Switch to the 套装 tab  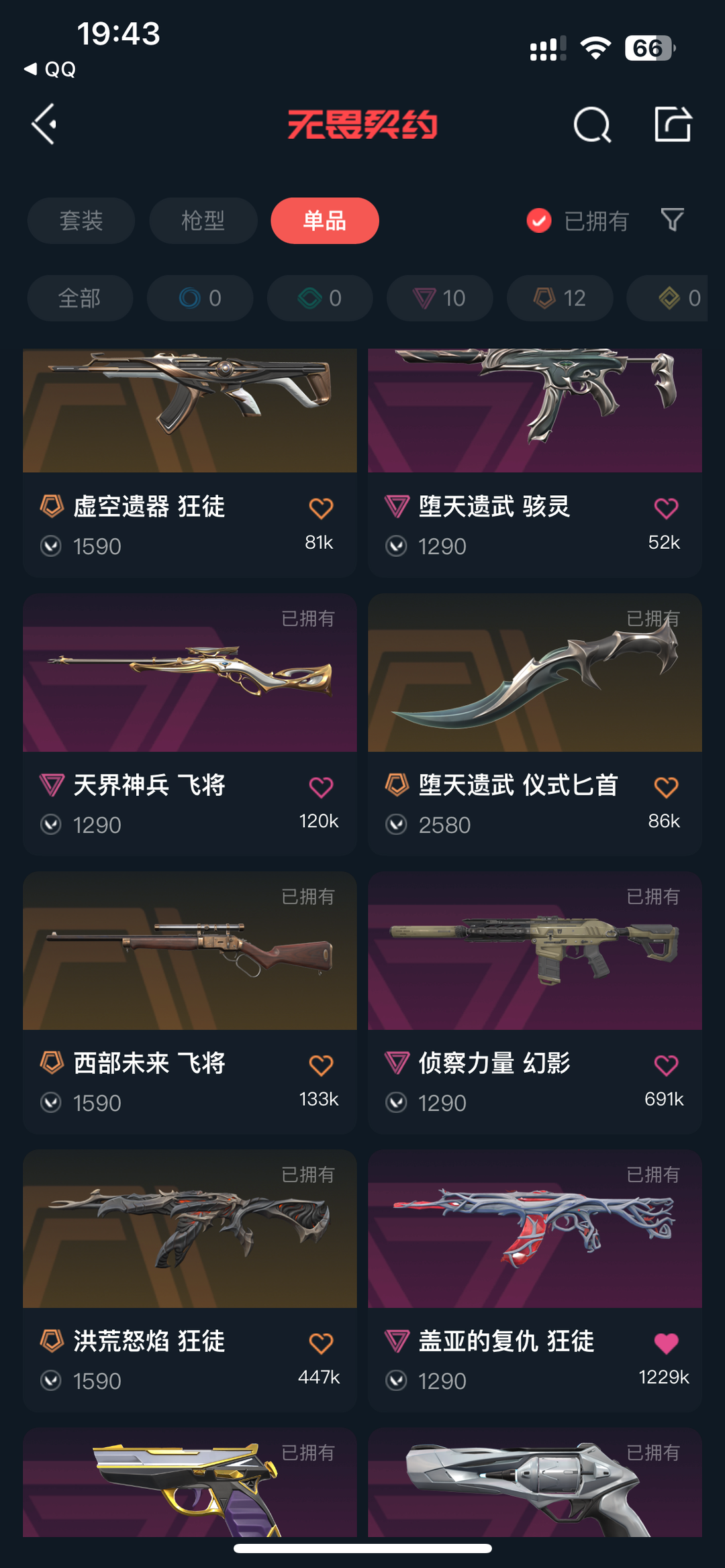click(x=81, y=221)
